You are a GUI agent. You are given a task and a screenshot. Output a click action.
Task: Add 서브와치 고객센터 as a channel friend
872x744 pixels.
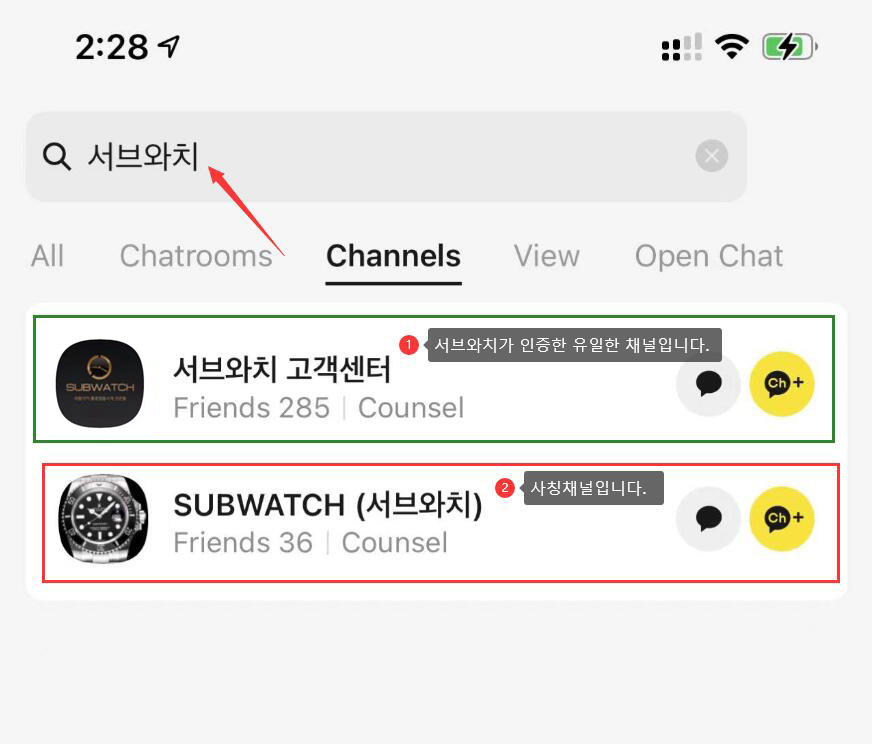782,383
